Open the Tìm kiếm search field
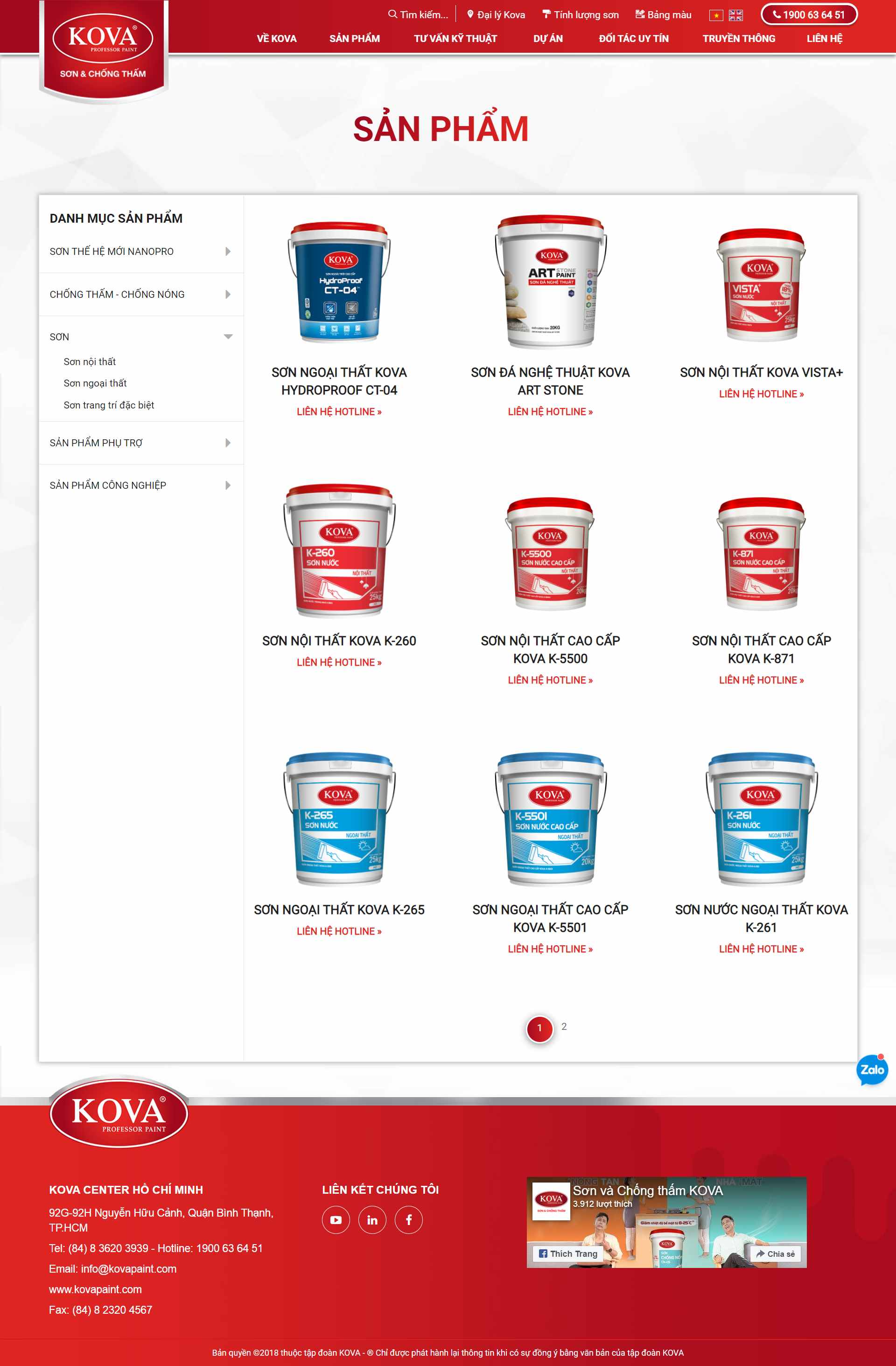 (419, 15)
